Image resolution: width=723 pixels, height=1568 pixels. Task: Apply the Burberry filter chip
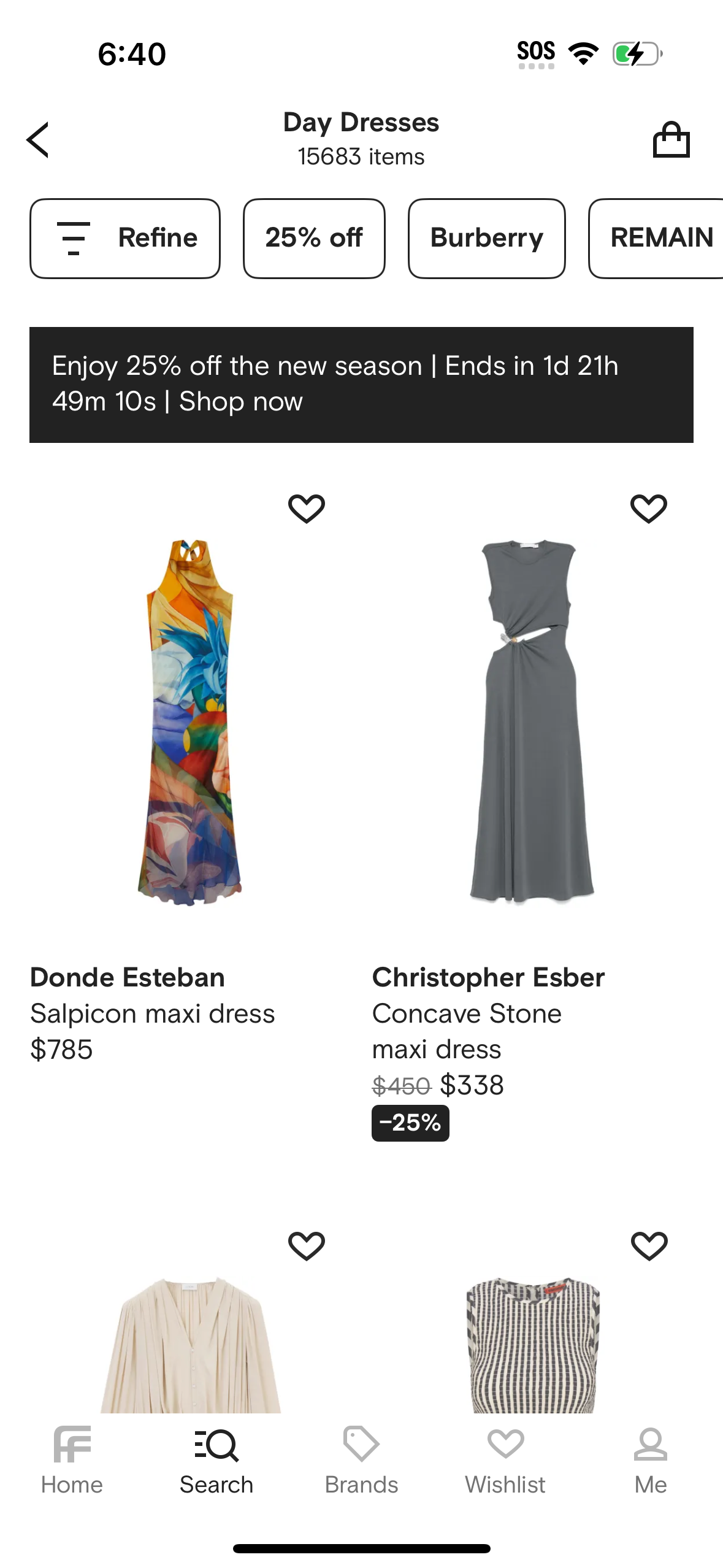point(487,238)
